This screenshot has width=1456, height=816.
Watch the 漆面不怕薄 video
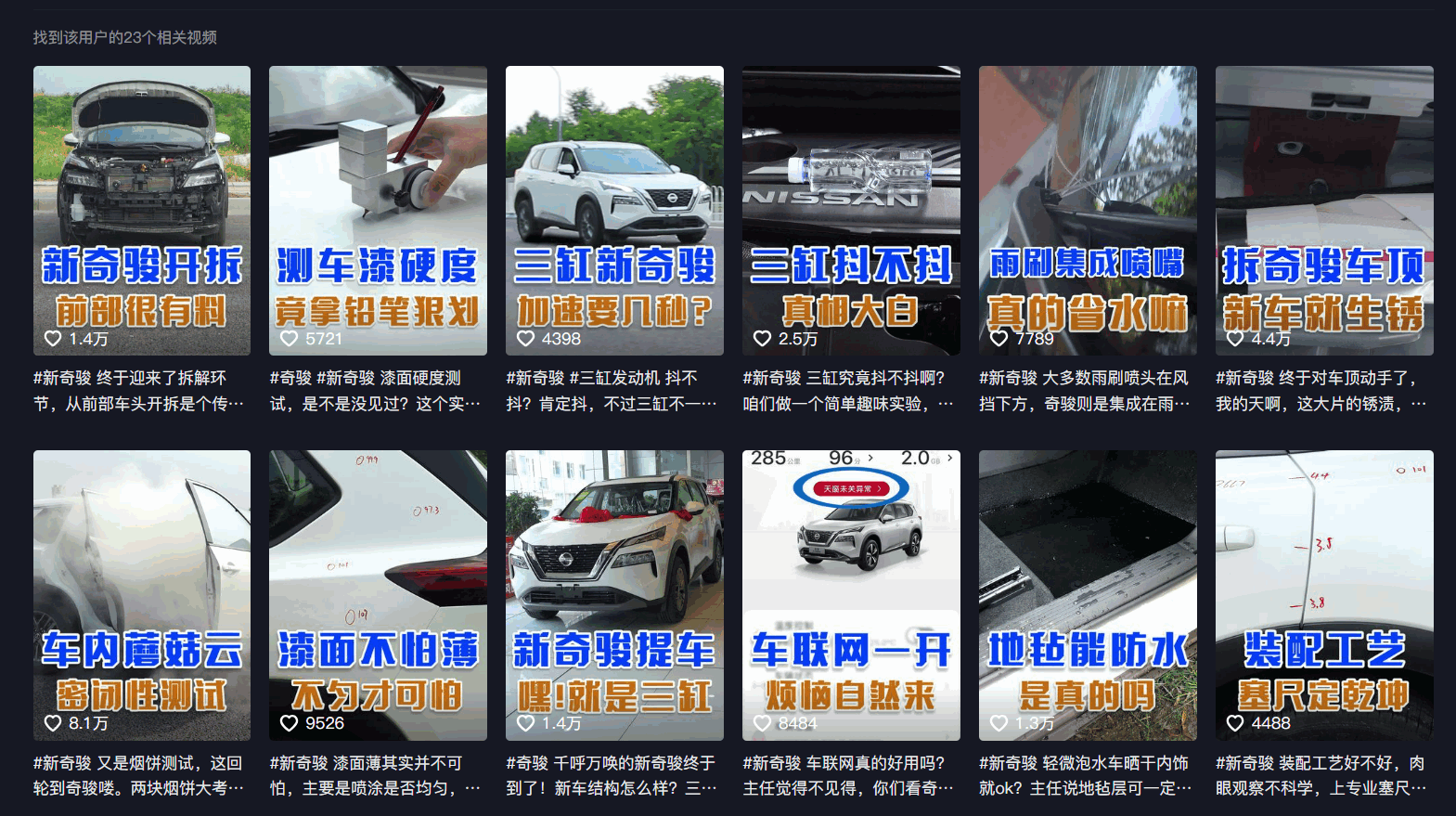(378, 594)
